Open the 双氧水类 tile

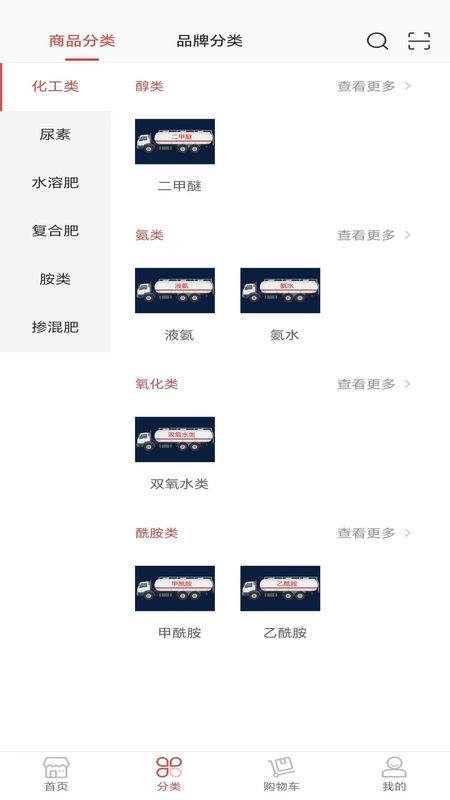175,454
